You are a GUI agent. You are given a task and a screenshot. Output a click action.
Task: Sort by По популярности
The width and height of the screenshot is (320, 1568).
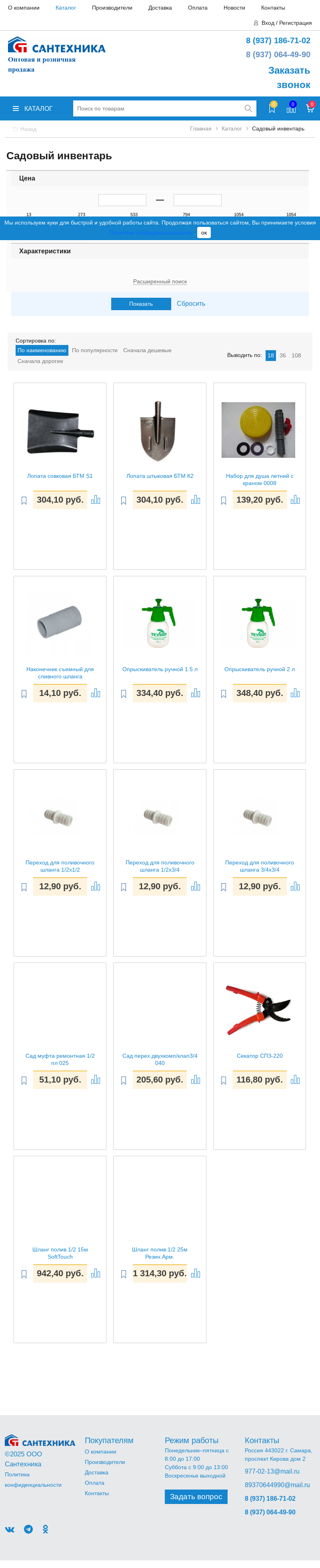(x=94, y=350)
